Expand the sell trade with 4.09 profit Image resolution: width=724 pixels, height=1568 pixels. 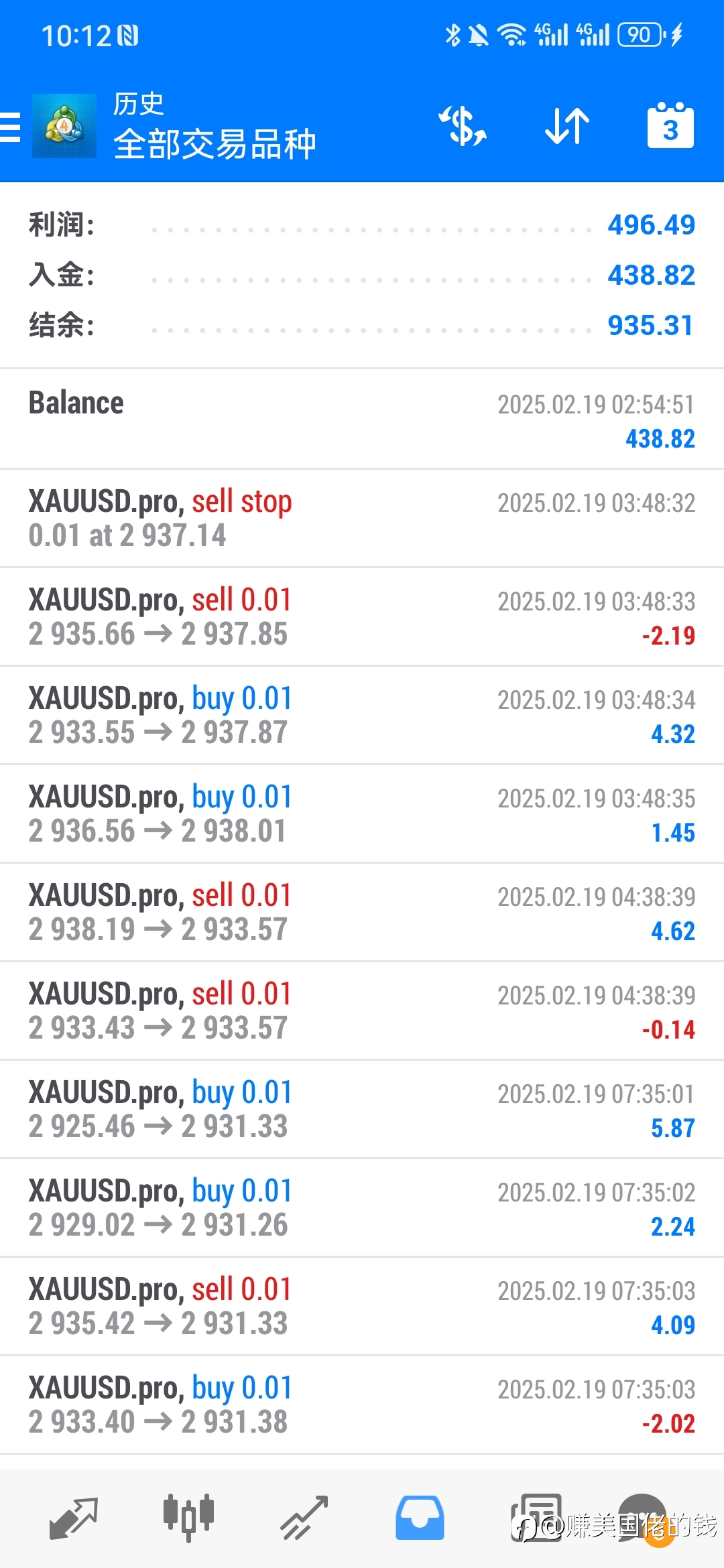[362, 1306]
